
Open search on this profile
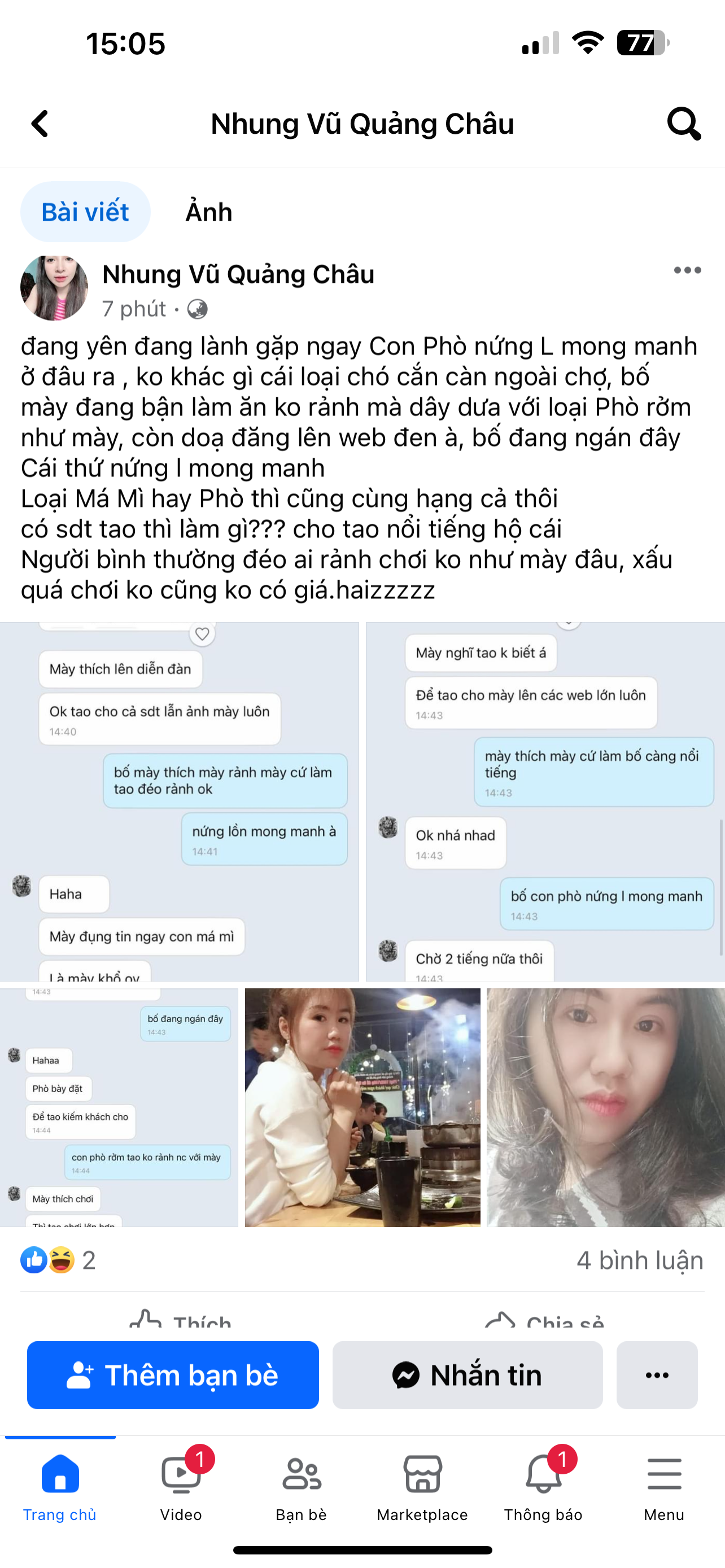(x=684, y=124)
